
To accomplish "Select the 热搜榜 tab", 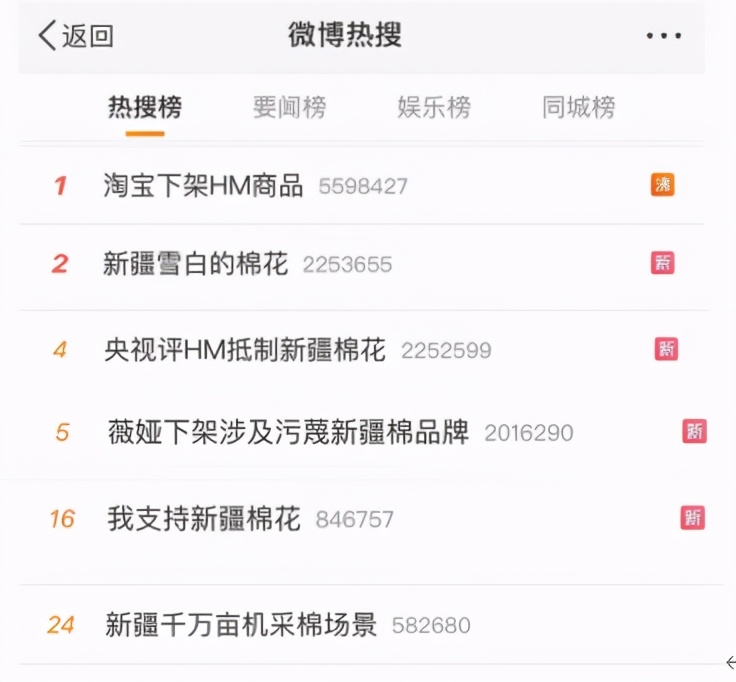I will click(145, 108).
